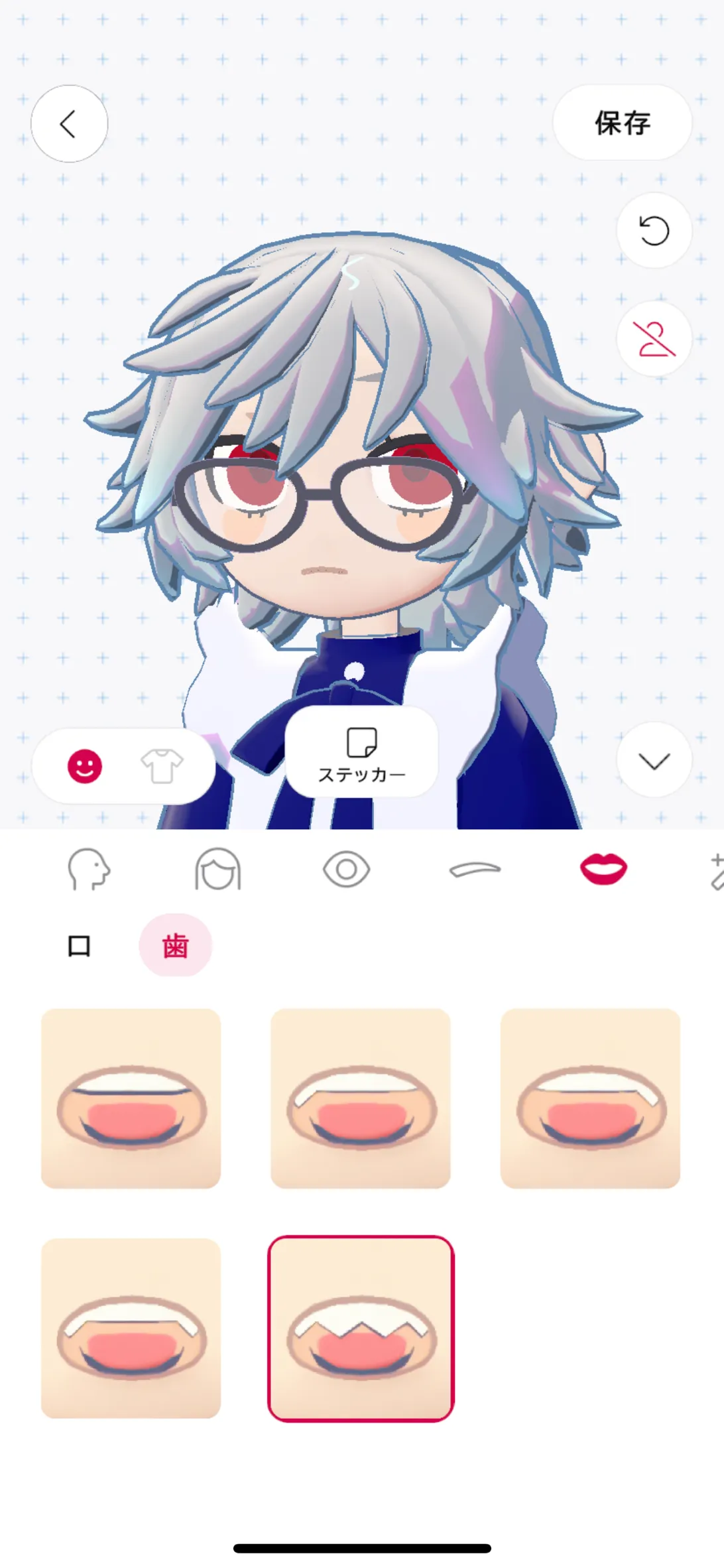The width and height of the screenshot is (724, 1568).
Task: Pick the teeth style with right fang only
Action: [590, 1099]
